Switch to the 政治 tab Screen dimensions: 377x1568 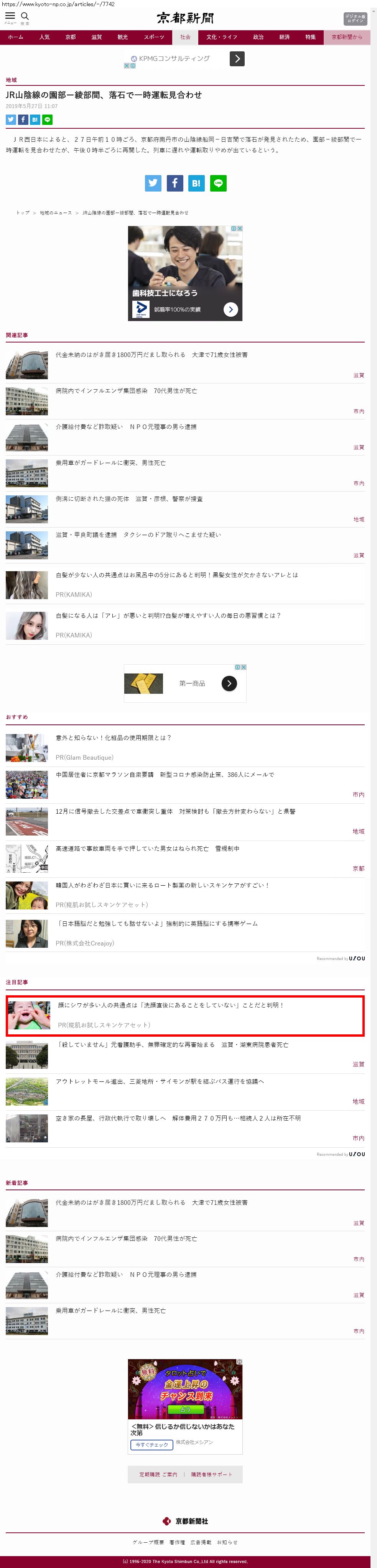coord(258,37)
